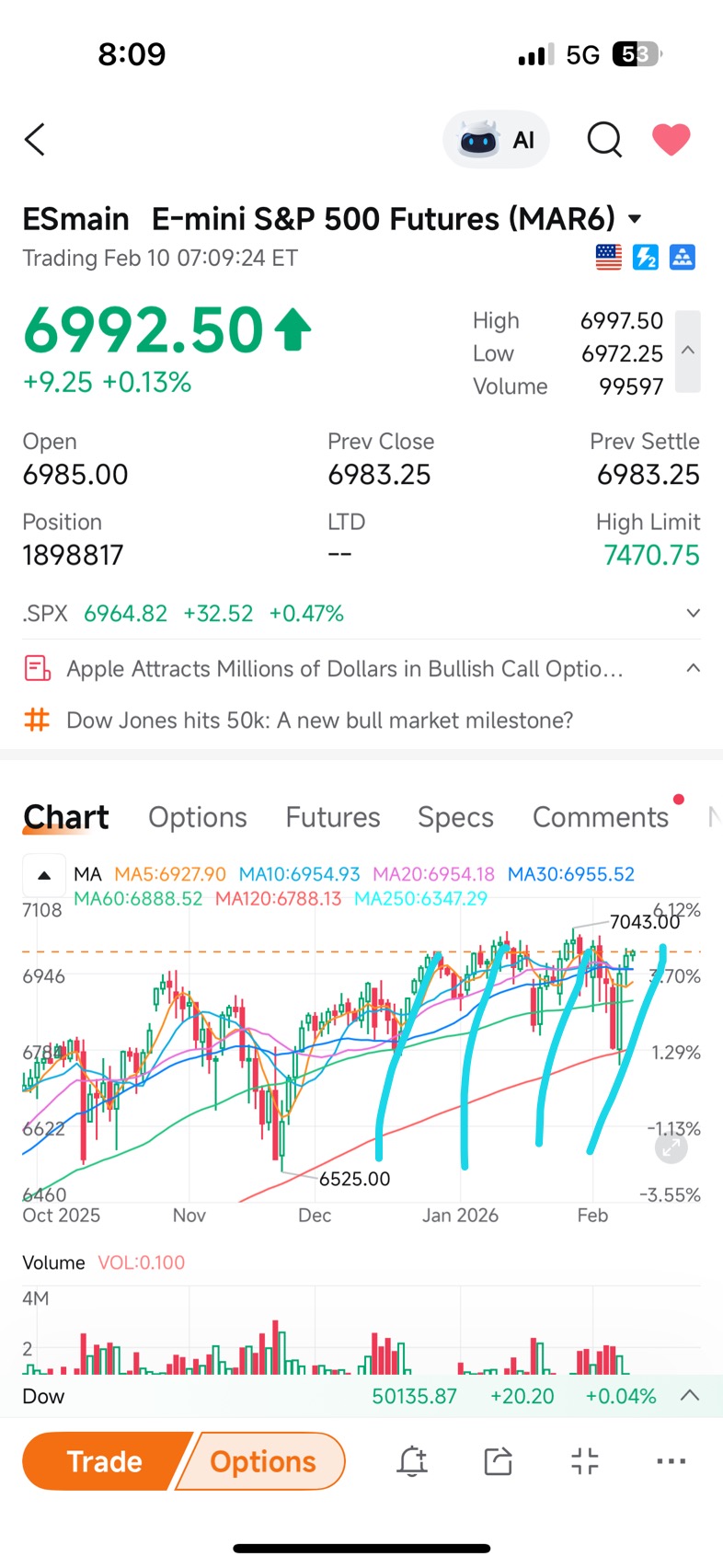Tap the orange Trade button

[x=105, y=1461]
